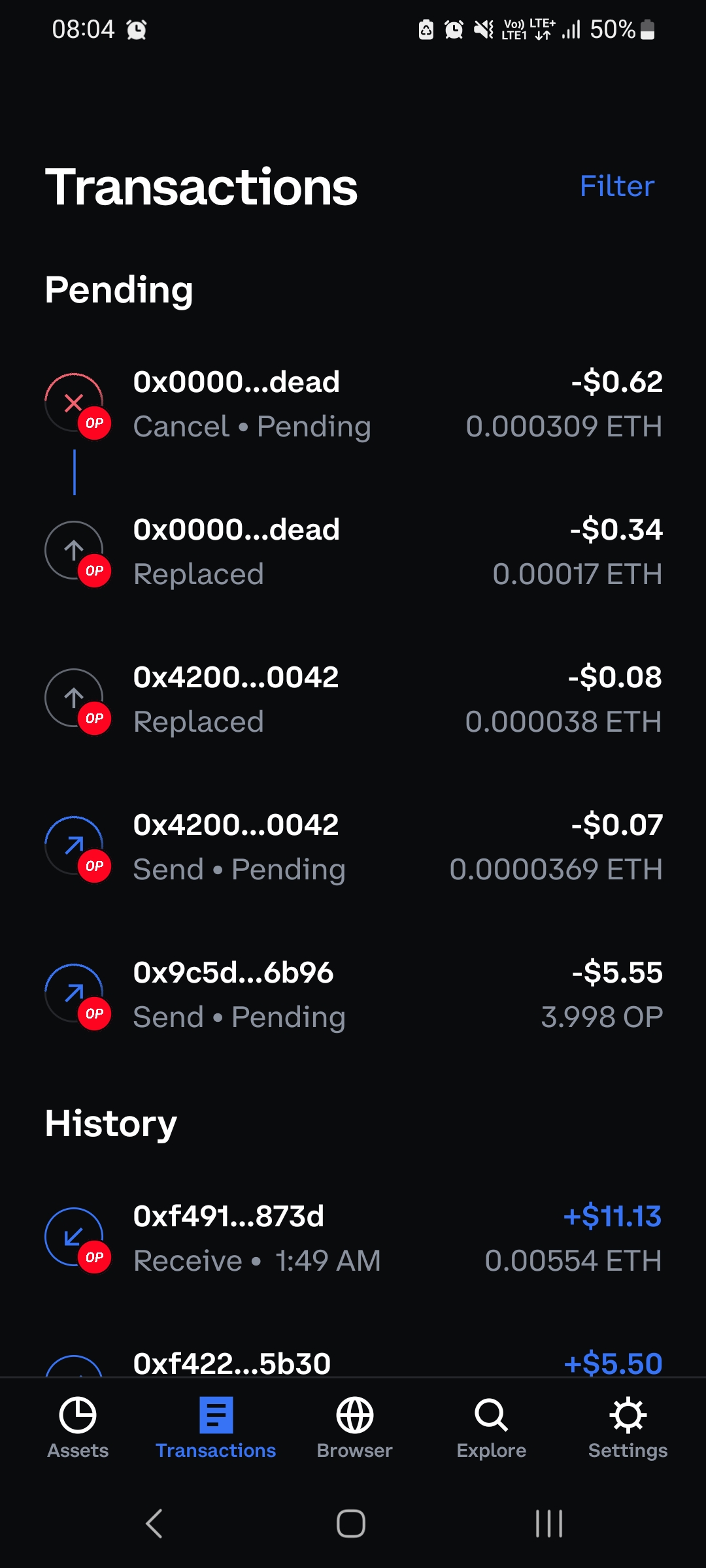Open the pending Cancel transaction of -$0.62
706x1568 pixels.
[x=353, y=404]
